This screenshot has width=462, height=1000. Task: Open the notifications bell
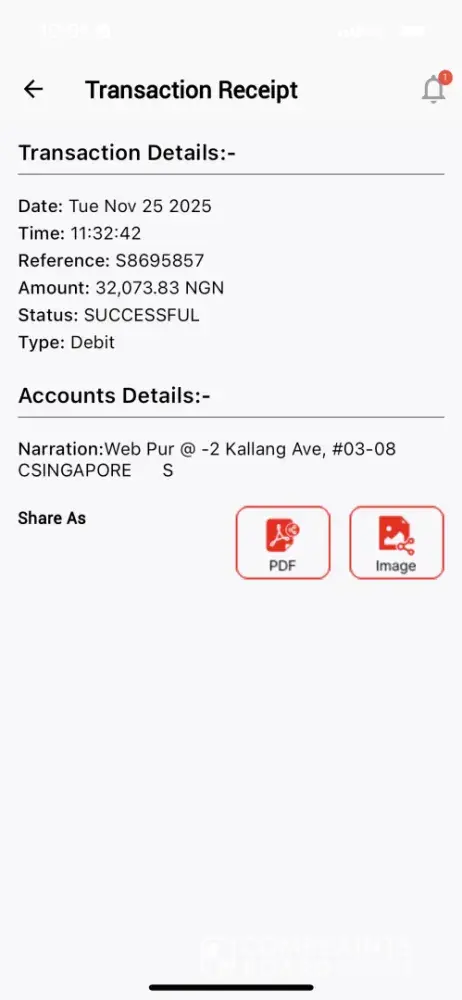[435, 88]
